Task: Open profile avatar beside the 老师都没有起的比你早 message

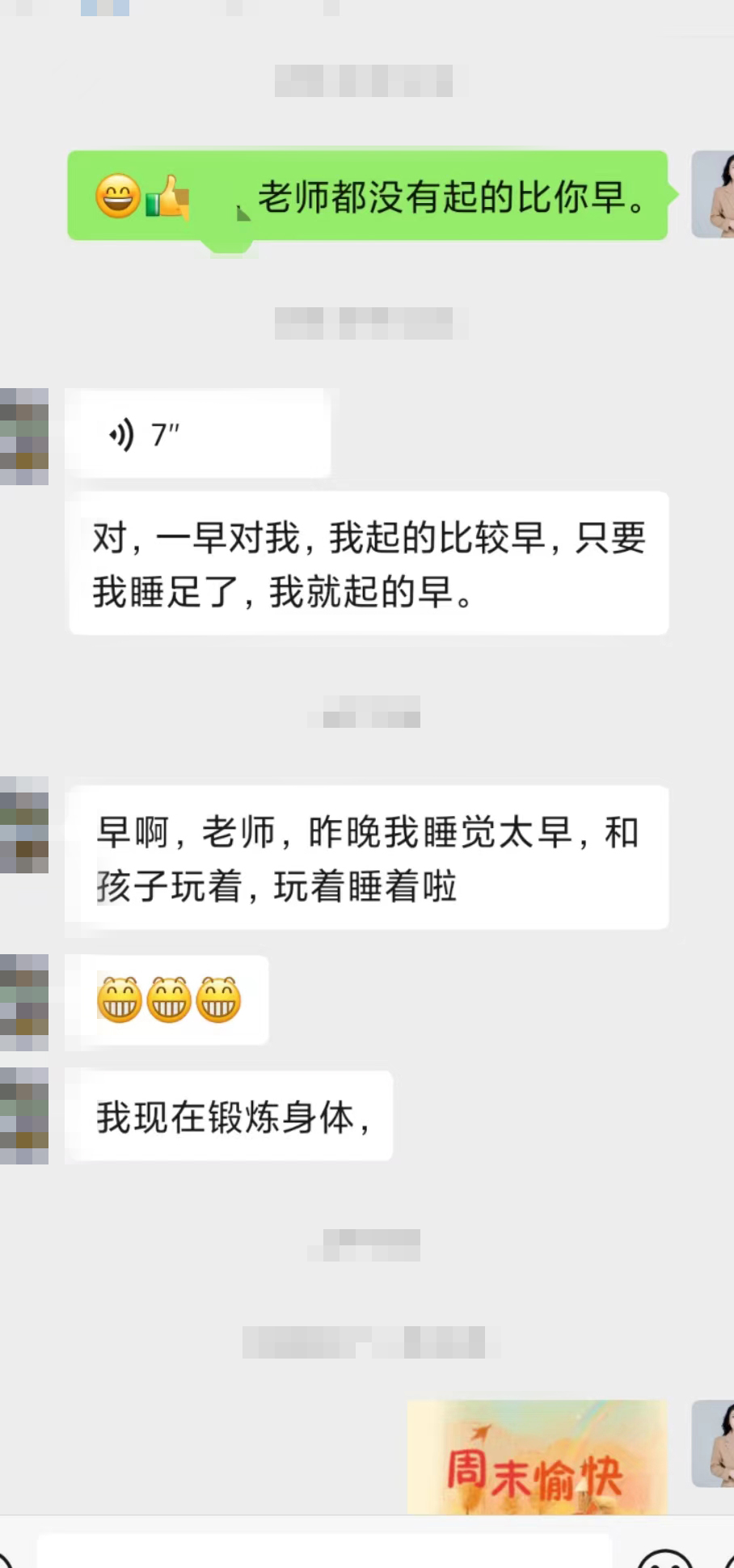Action: pyautogui.click(x=713, y=195)
